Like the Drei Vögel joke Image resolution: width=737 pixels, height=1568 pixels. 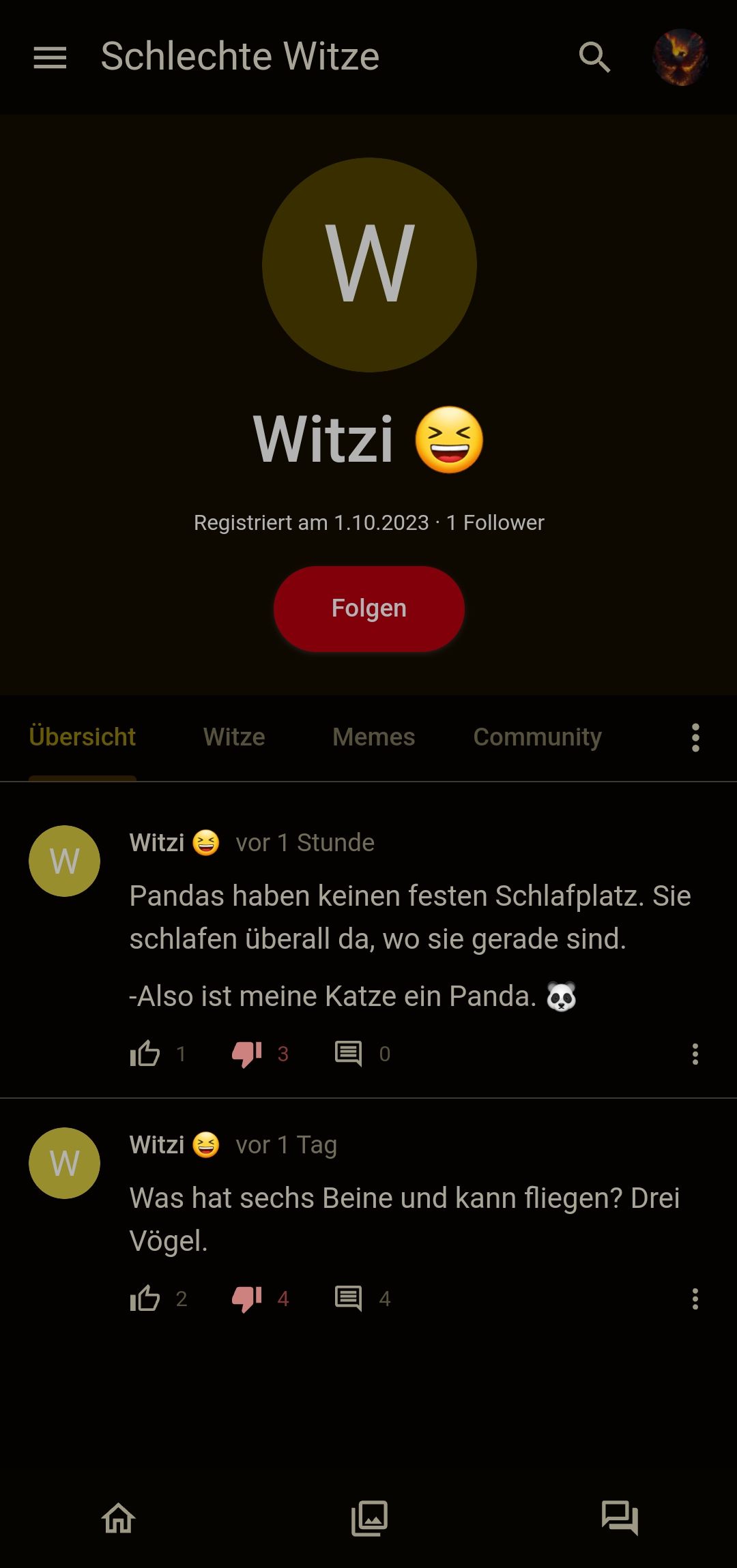[x=145, y=1299]
